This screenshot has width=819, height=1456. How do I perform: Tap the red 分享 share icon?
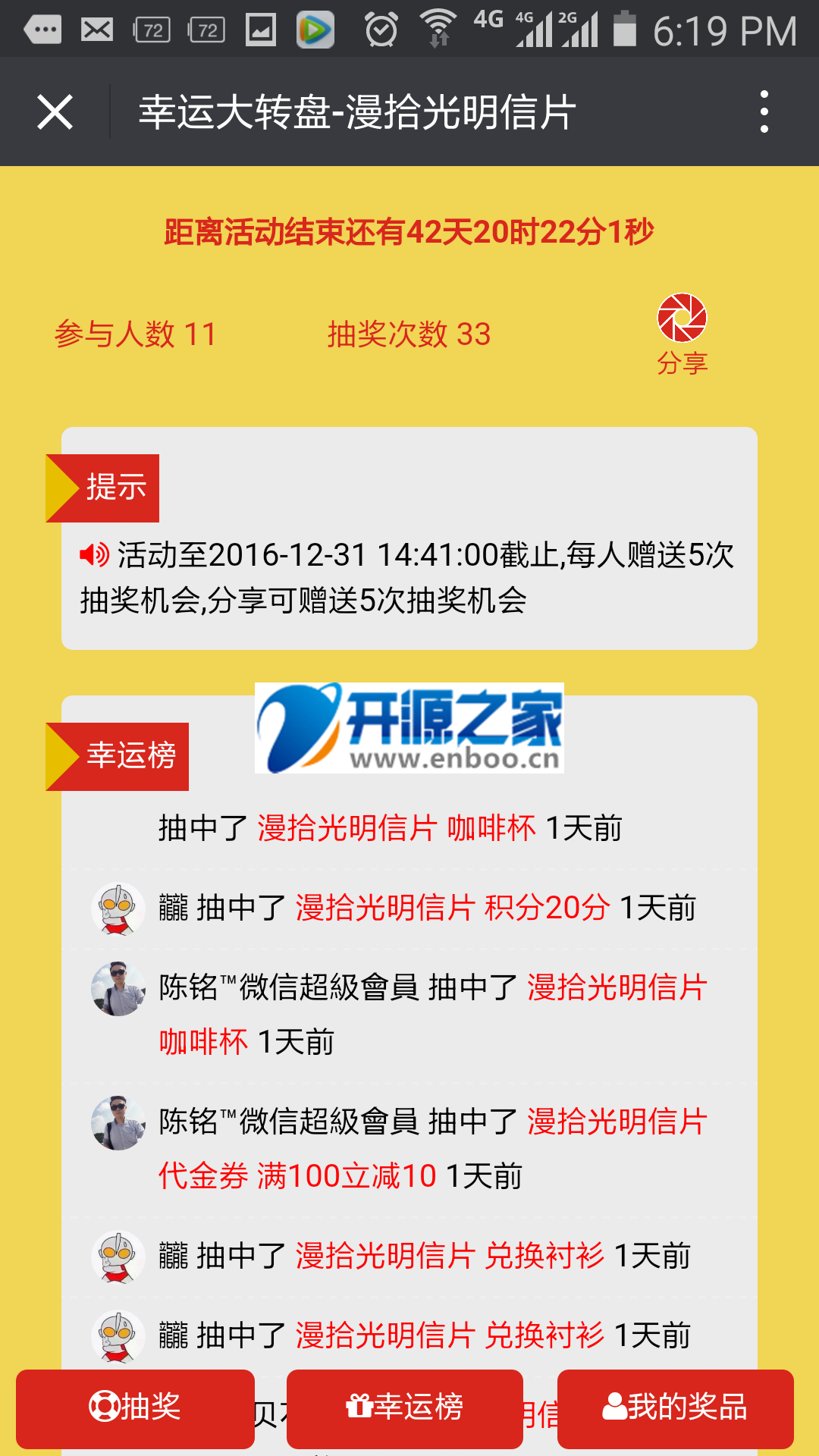[682, 318]
